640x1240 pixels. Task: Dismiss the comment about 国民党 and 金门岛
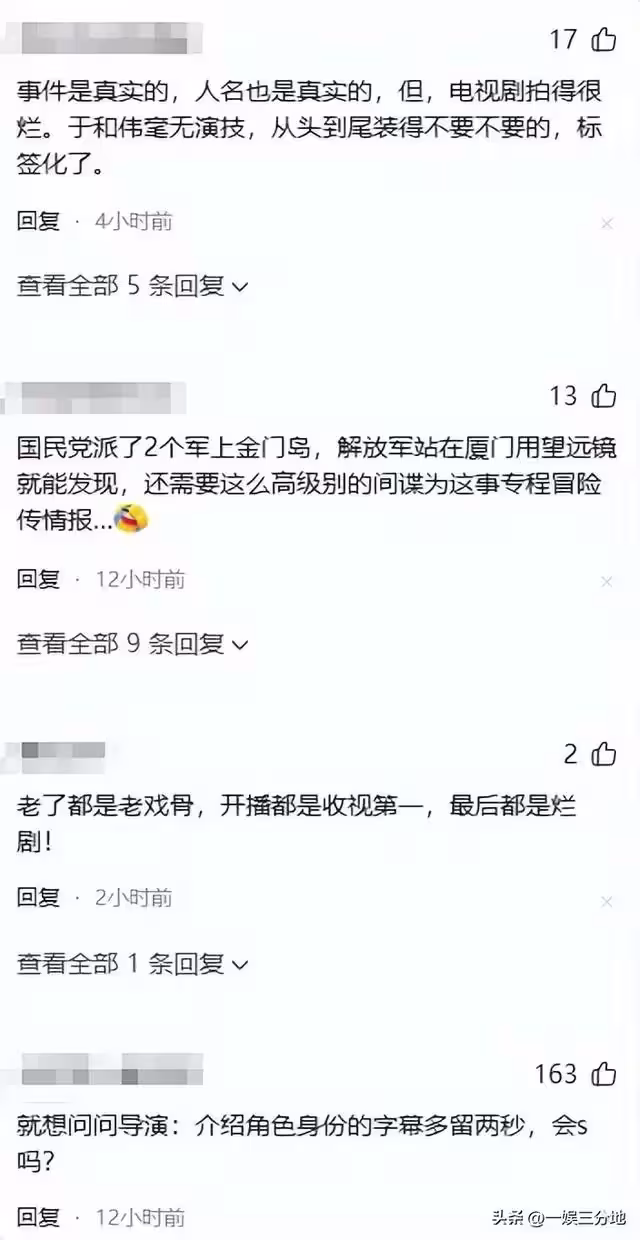[606, 582]
